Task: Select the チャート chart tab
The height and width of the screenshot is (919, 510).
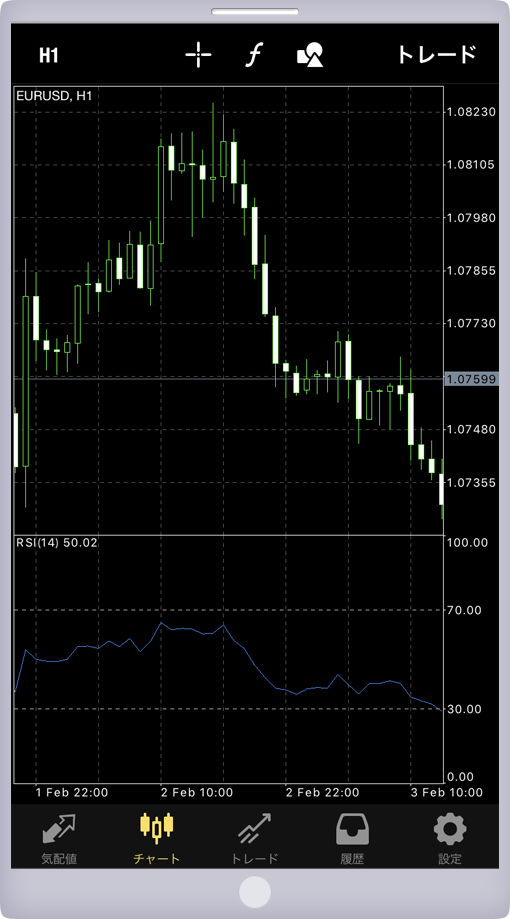Action: tap(157, 838)
